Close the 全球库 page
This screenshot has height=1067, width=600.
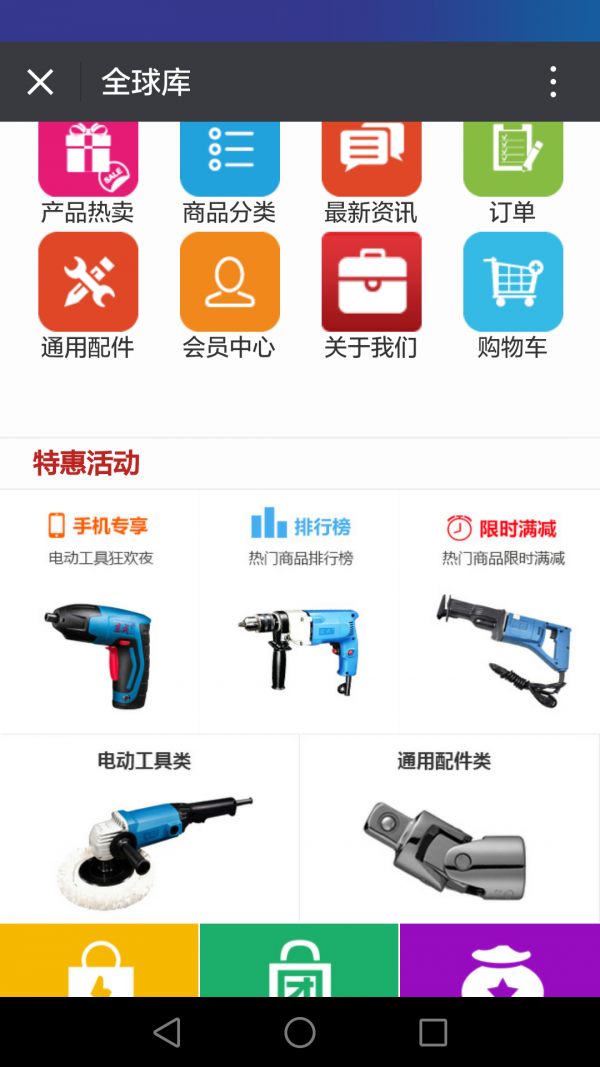pos(40,82)
